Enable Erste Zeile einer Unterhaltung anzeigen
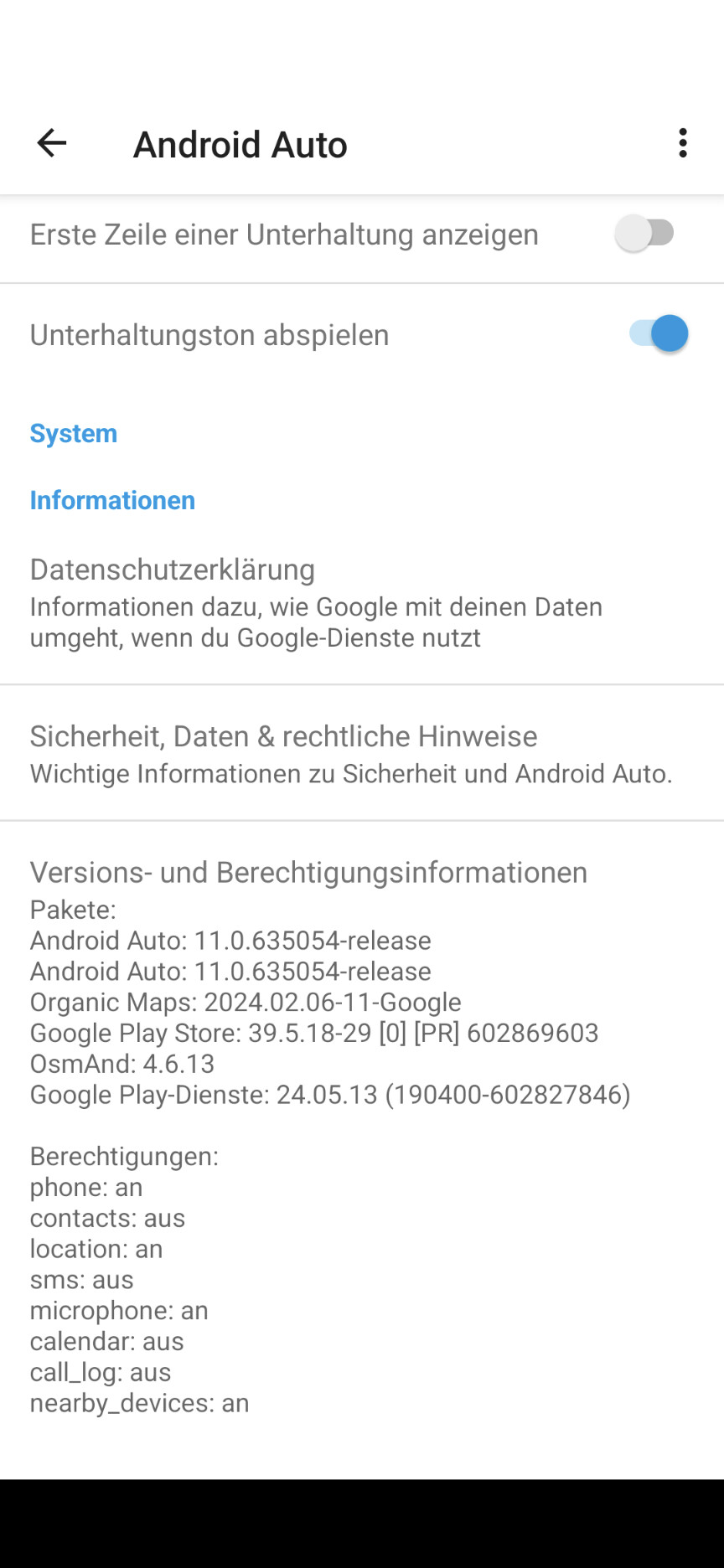The image size is (724, 1568). coord(644,233)
